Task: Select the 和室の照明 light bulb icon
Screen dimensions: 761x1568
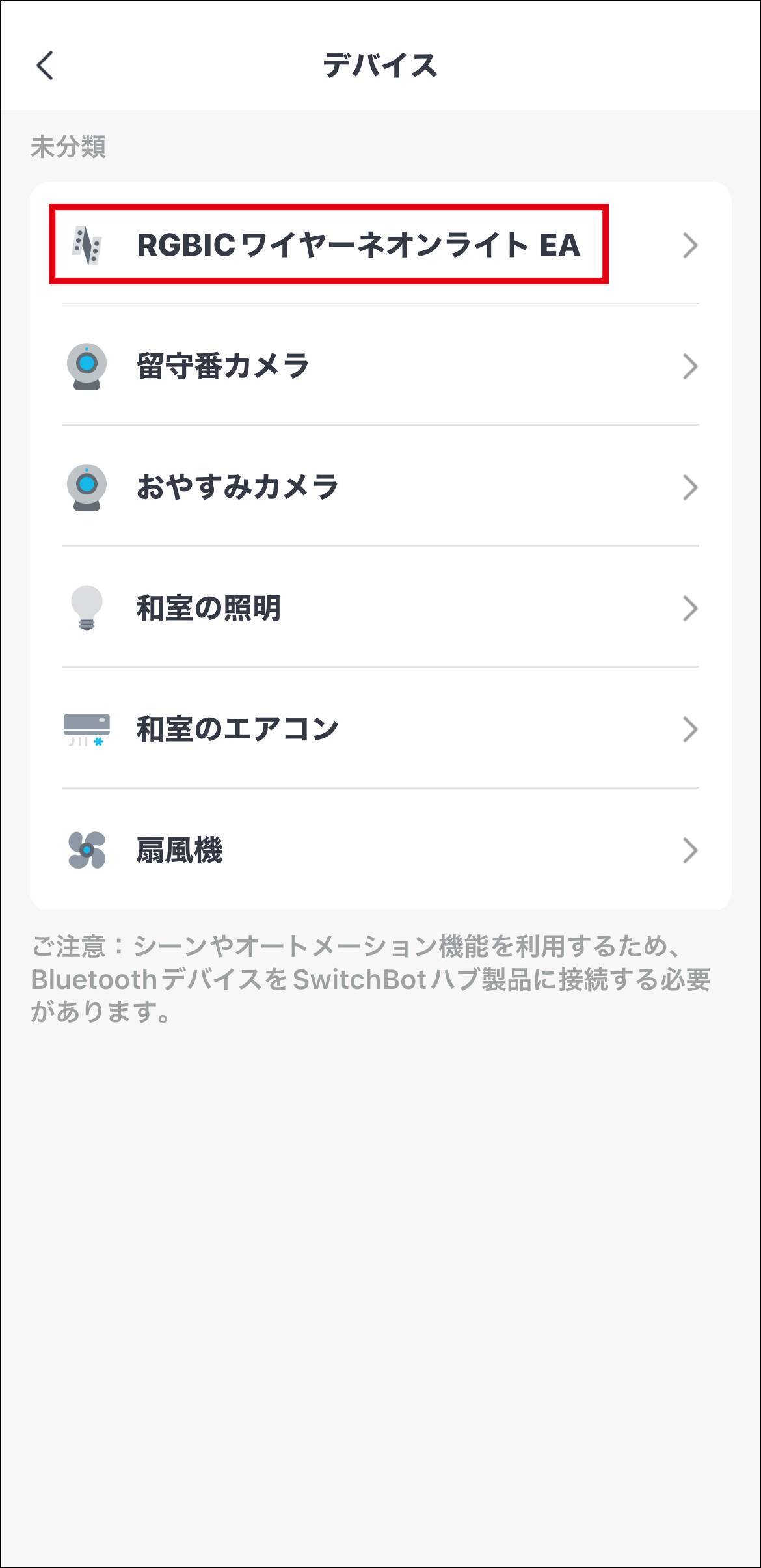Action: [x=85, y=608]
